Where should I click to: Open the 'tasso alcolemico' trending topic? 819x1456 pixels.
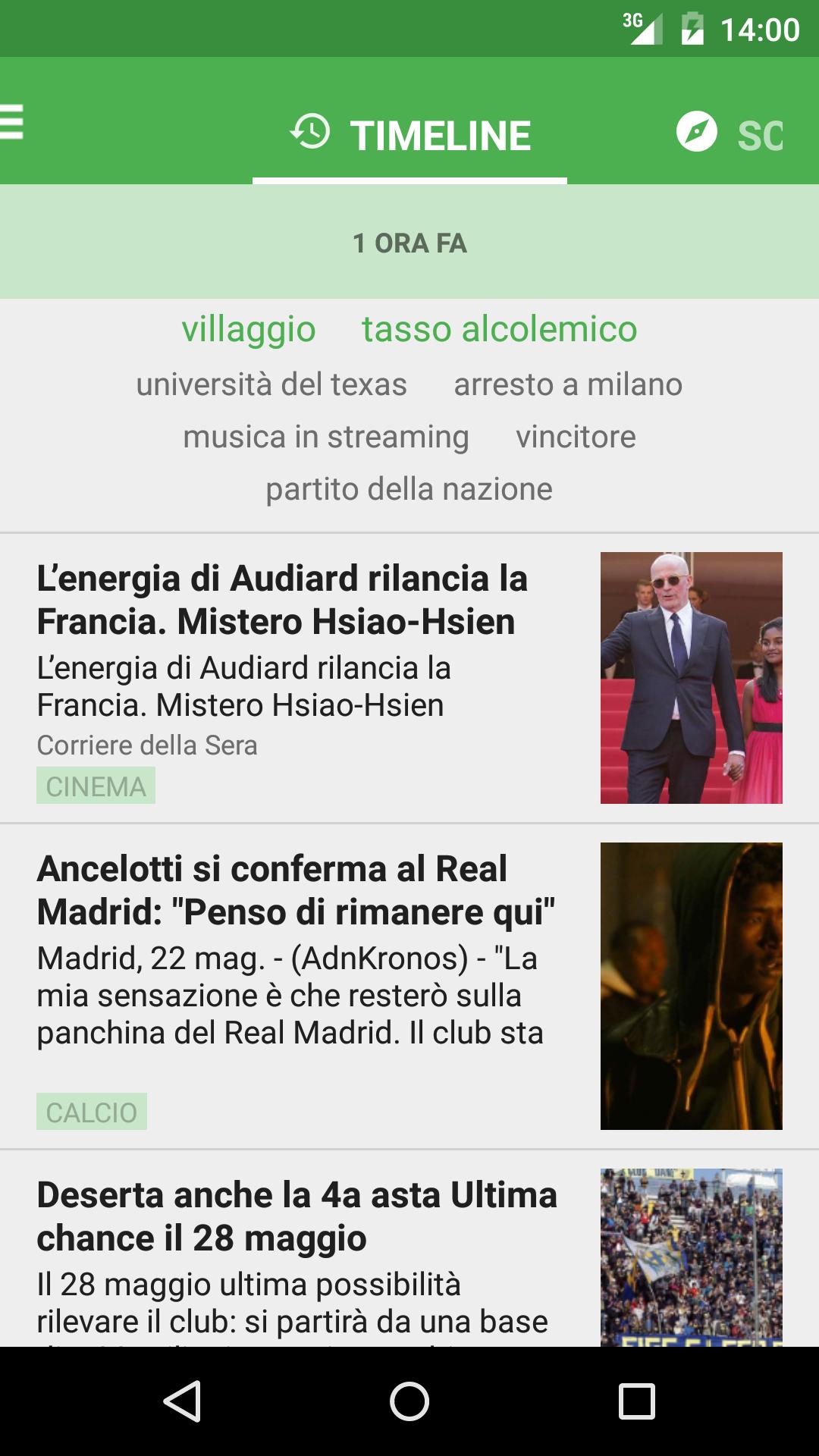pos(499,329)
